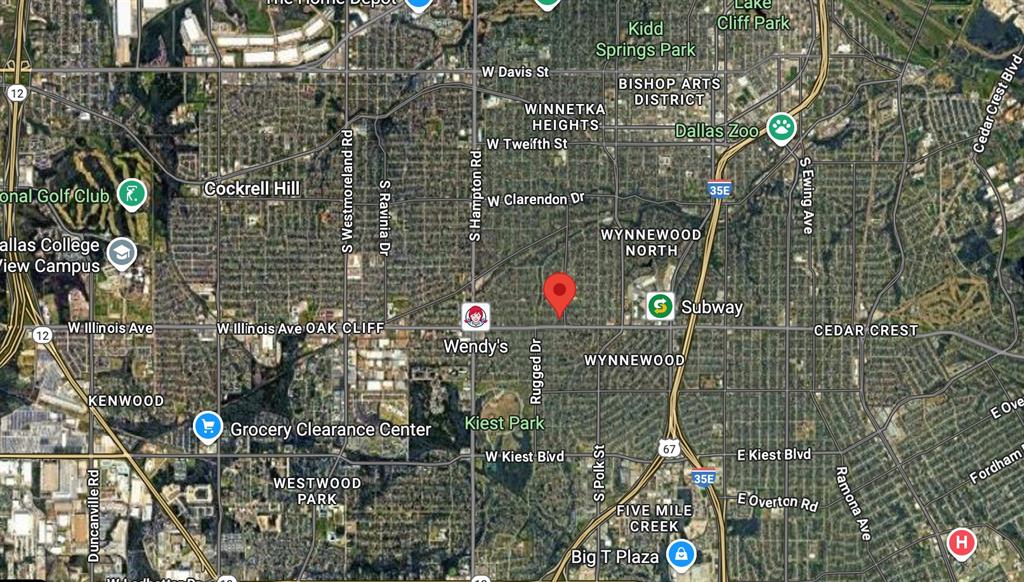This screenshot has height=582, width=1024.
Task: Tap the red dropped location pin
Action: coord(560,294)
